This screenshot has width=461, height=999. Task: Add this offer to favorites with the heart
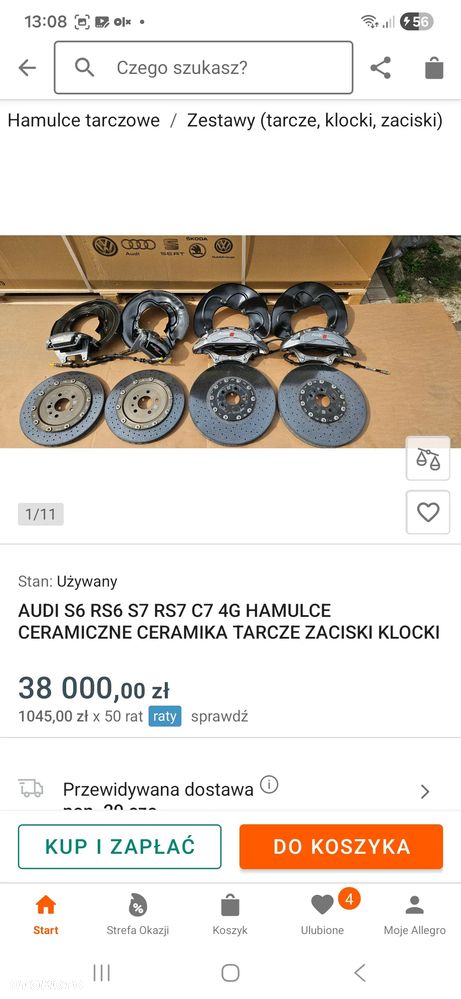(x=428, y=512)
